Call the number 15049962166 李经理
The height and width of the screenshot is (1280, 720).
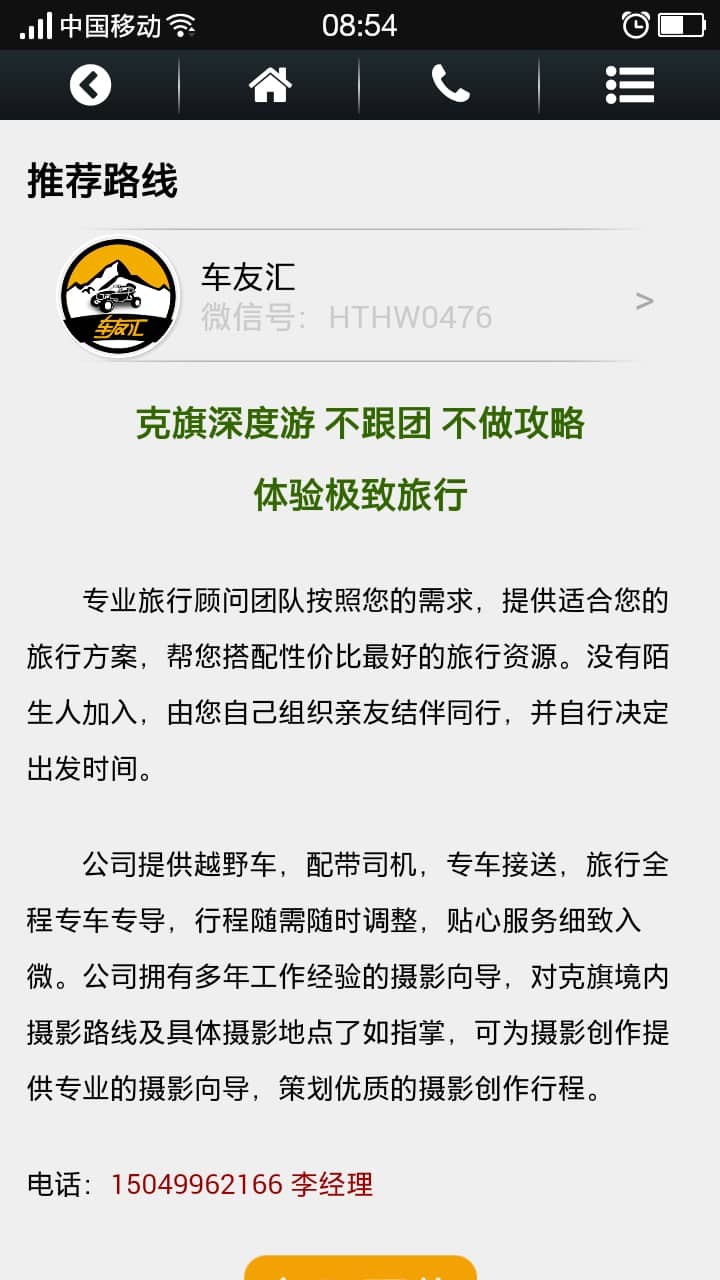pyautogui.click(x=241, y=1185)
